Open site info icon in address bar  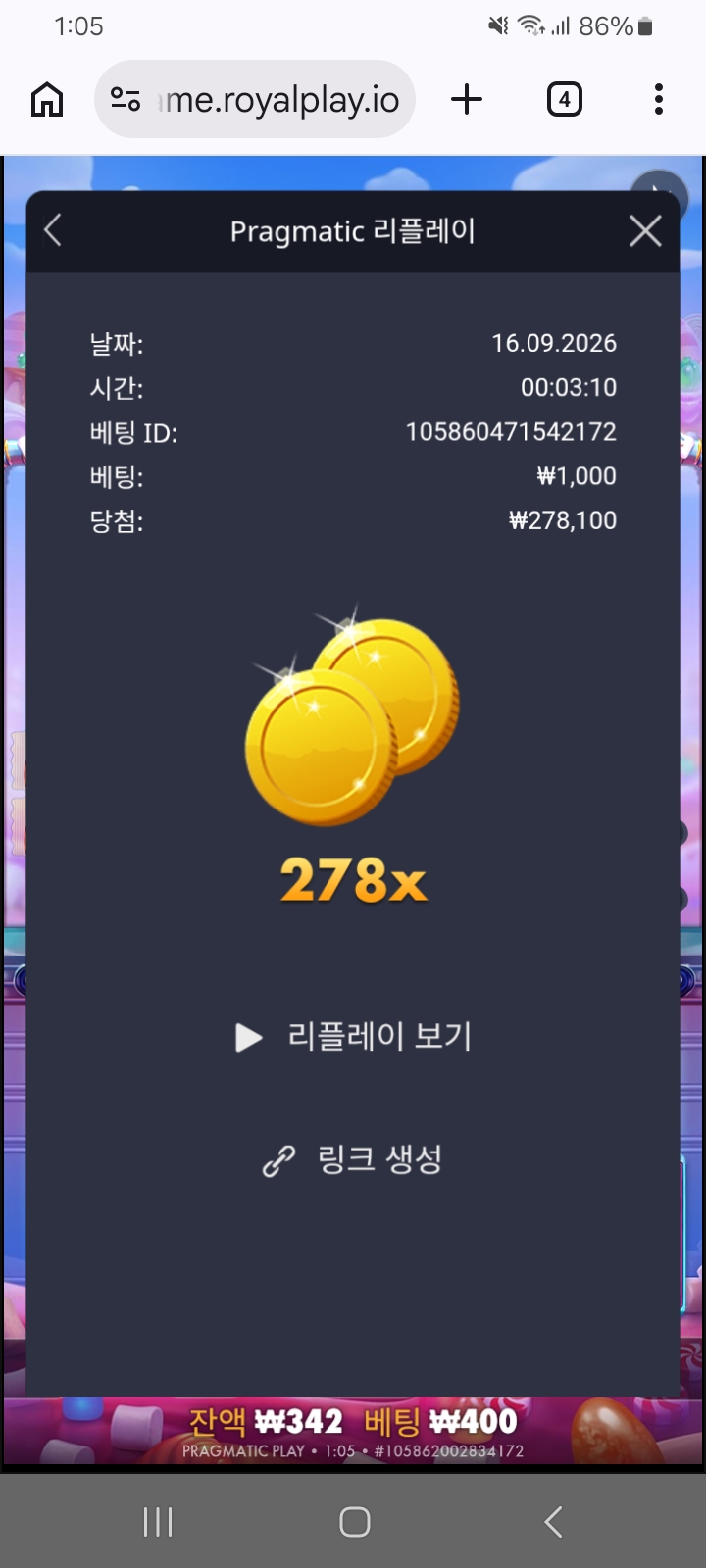click(x=126, y=99)
